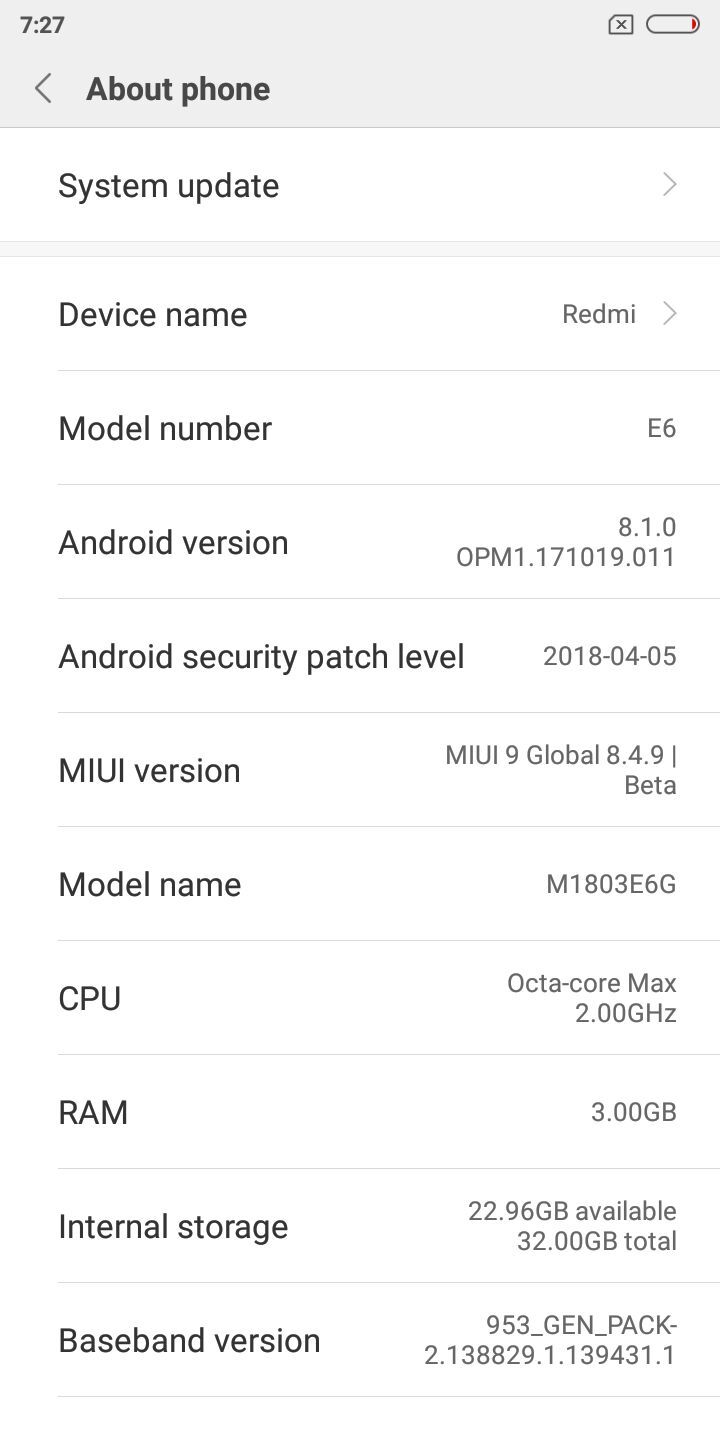The image size is (720, 1440).
Task: Select the Model name M1803E6G row
Action: coord(360,884)
